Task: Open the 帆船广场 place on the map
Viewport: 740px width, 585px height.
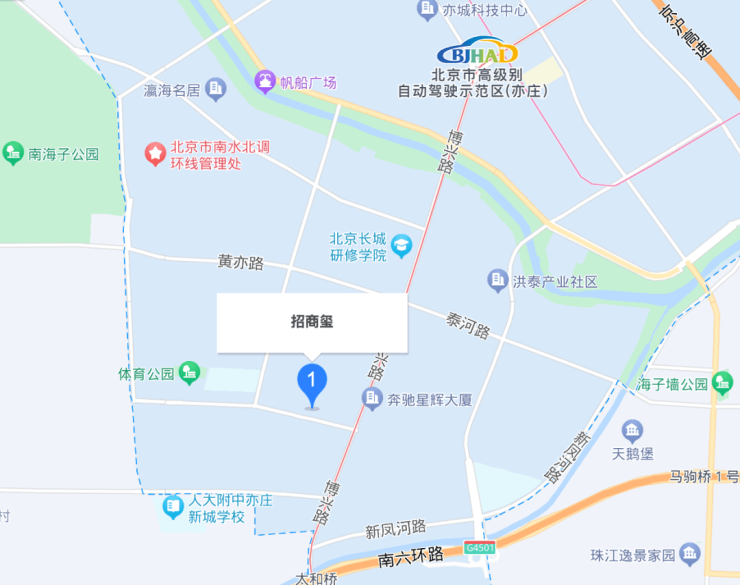Action: click(265, 83)
